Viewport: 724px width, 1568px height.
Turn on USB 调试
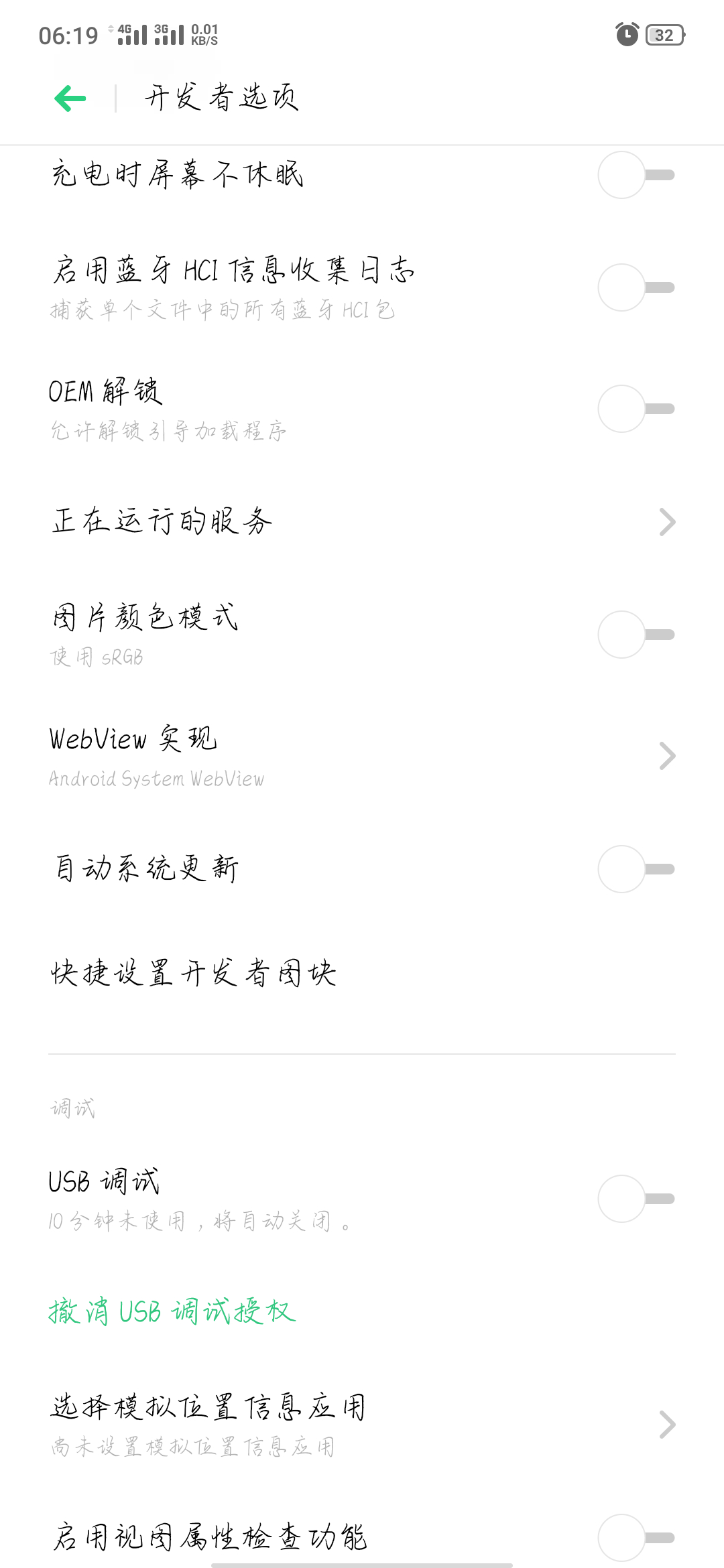tap(636, 1199)
